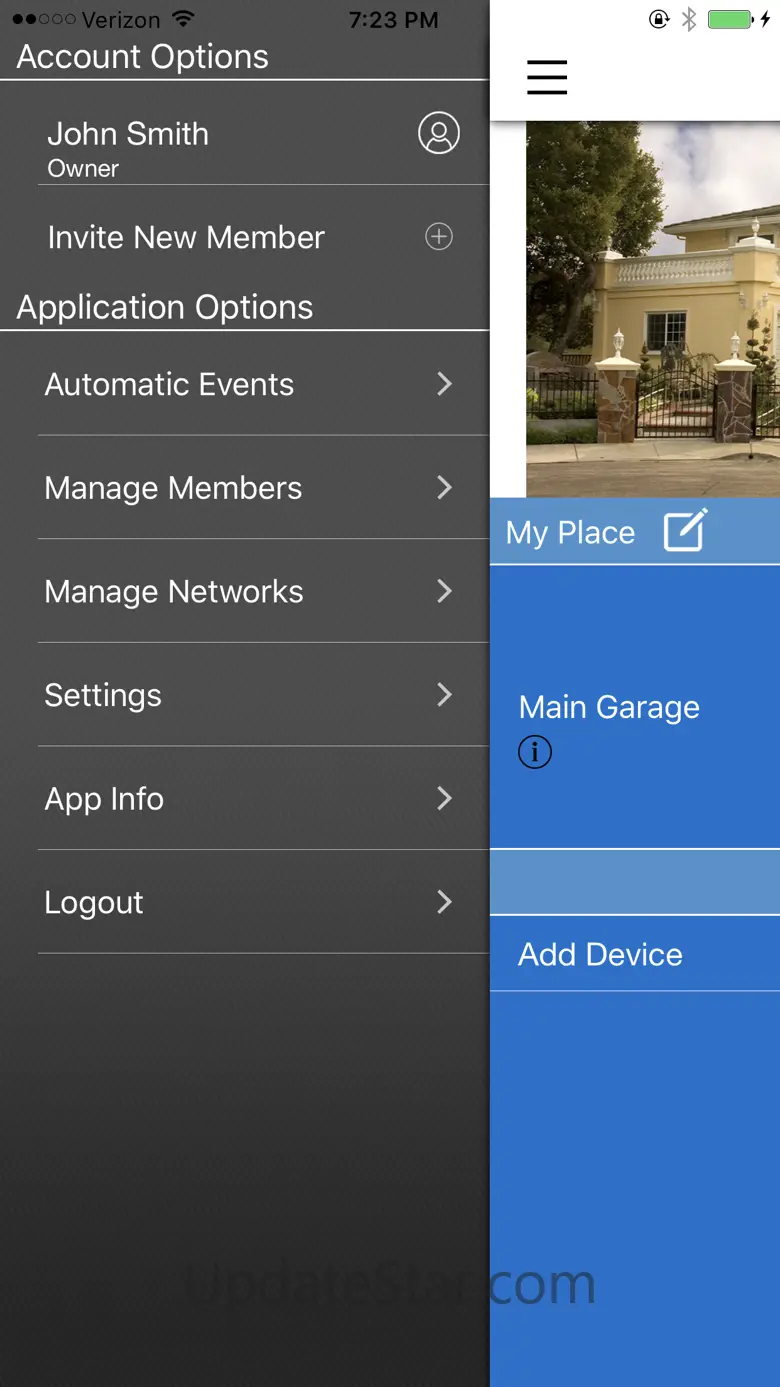Tap Add Device
Image resolution: width=780 pixels, height=1387 pixels.
click(x=600, y=955)
